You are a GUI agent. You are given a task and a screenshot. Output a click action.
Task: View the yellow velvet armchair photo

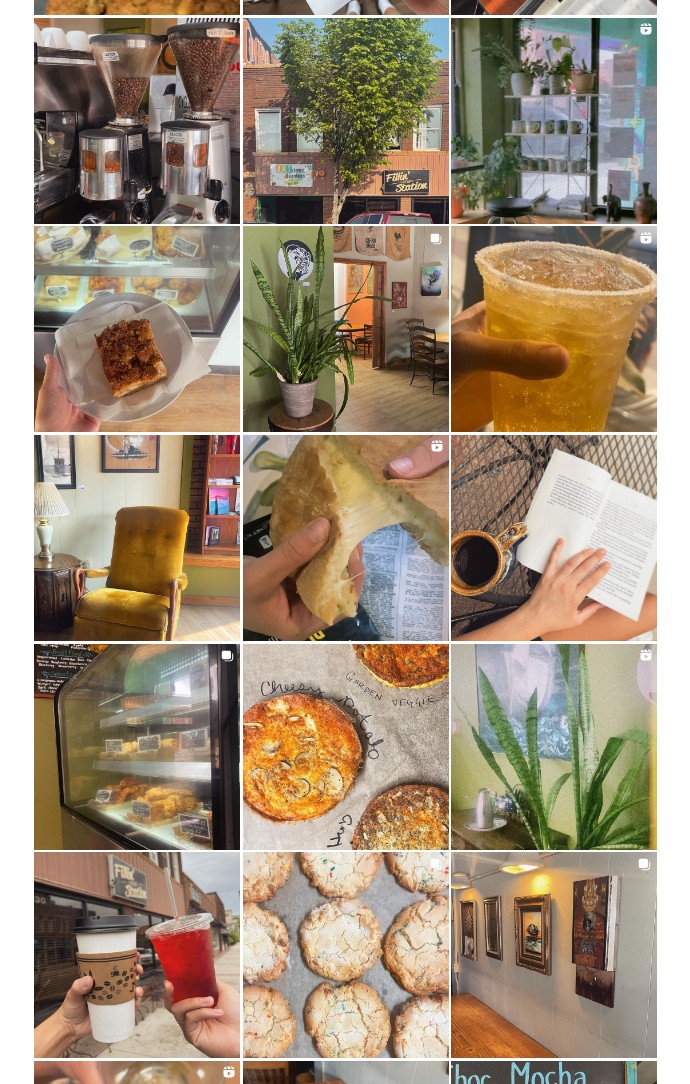pos(137,537)
